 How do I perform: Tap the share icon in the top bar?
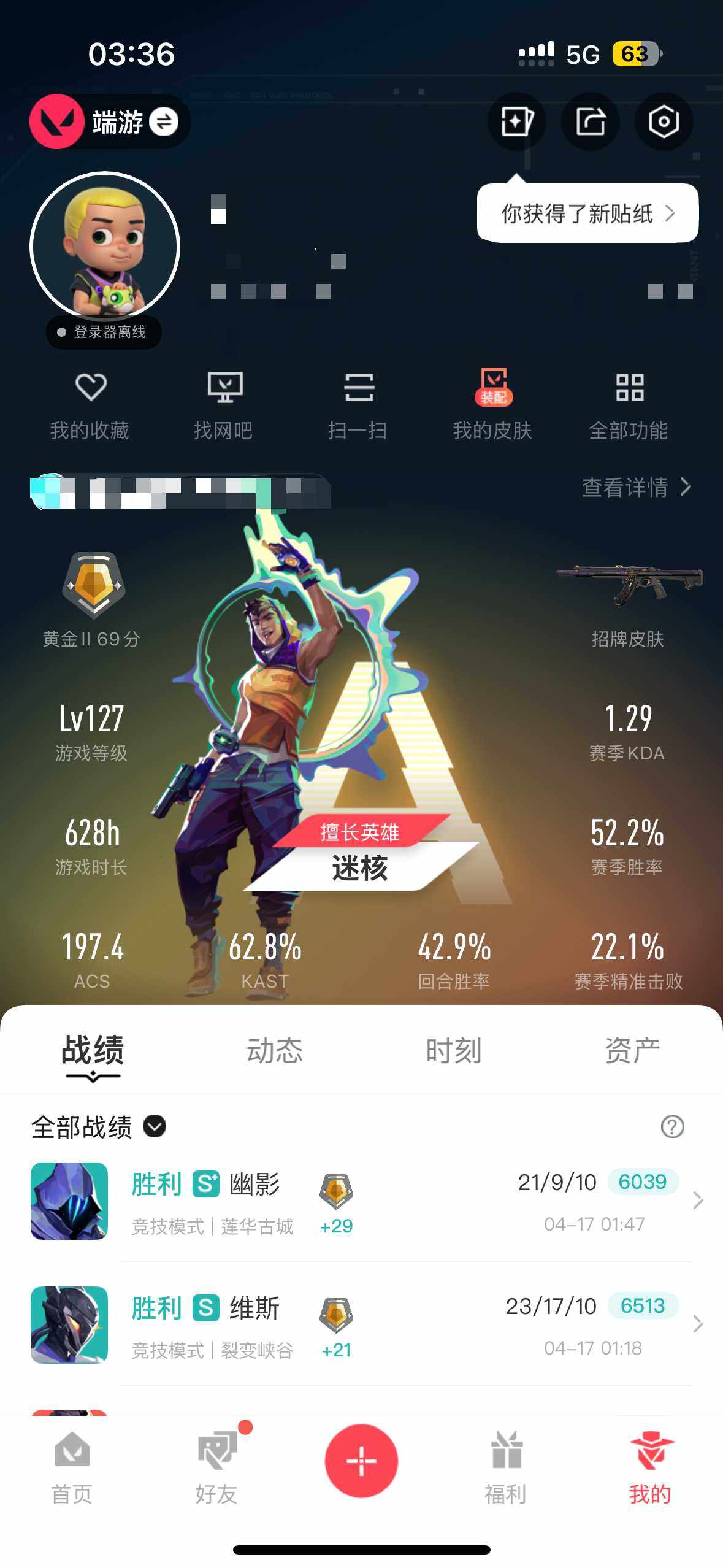click(x=591, y=121)
